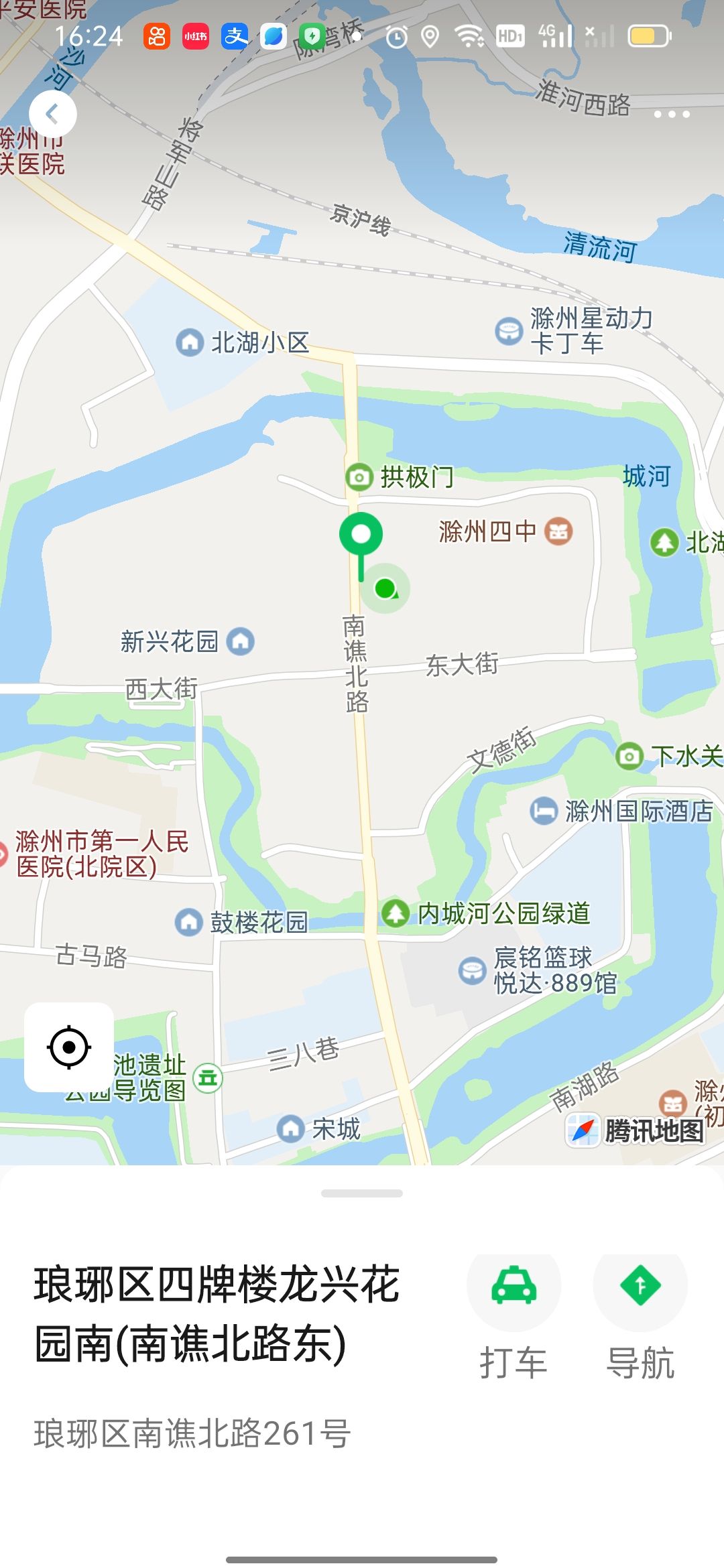Viewport: 724px width, 1568px height.
Task: Select 内城河公园绿道 on the map
Action: click(486, 913)
